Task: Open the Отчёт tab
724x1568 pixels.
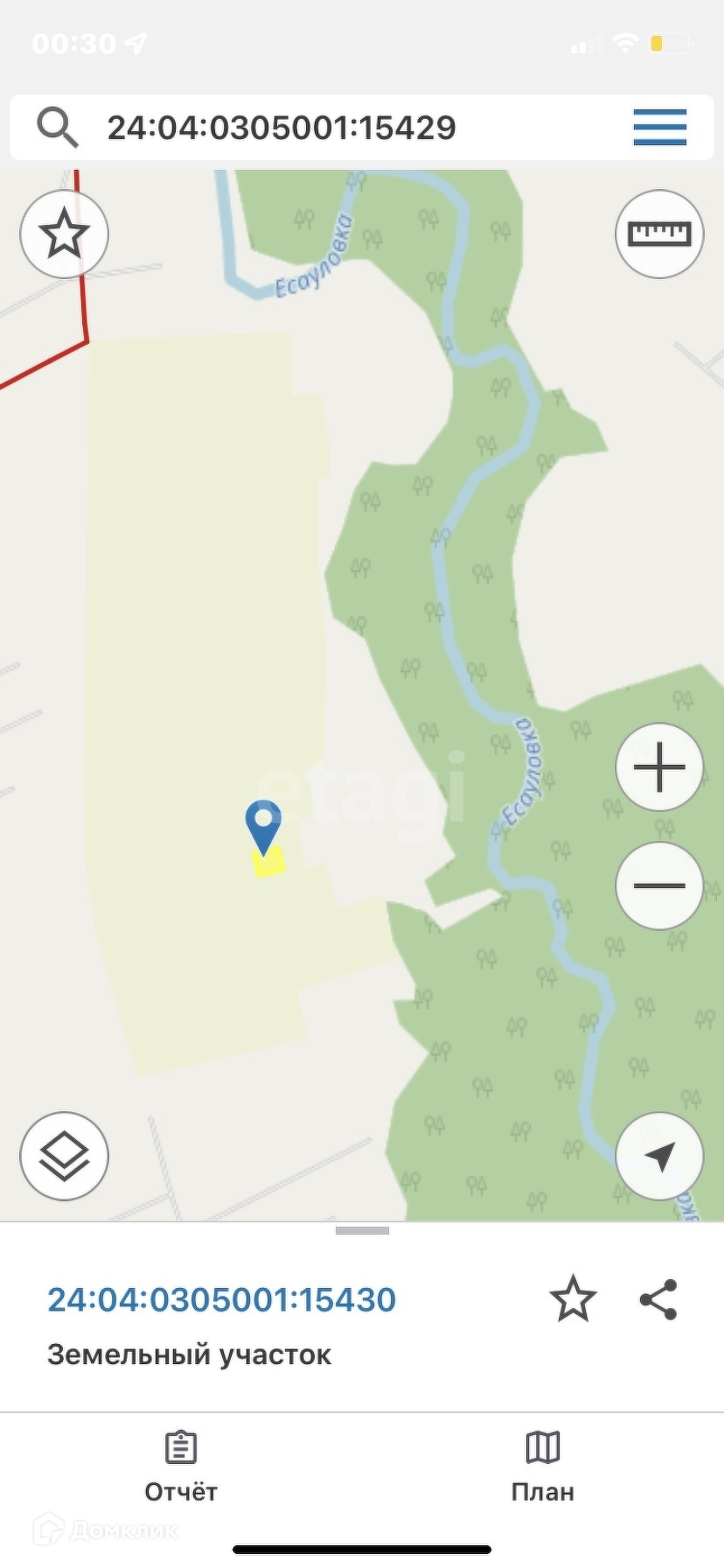Action: pyautogui.click(x=181, y=1467)
